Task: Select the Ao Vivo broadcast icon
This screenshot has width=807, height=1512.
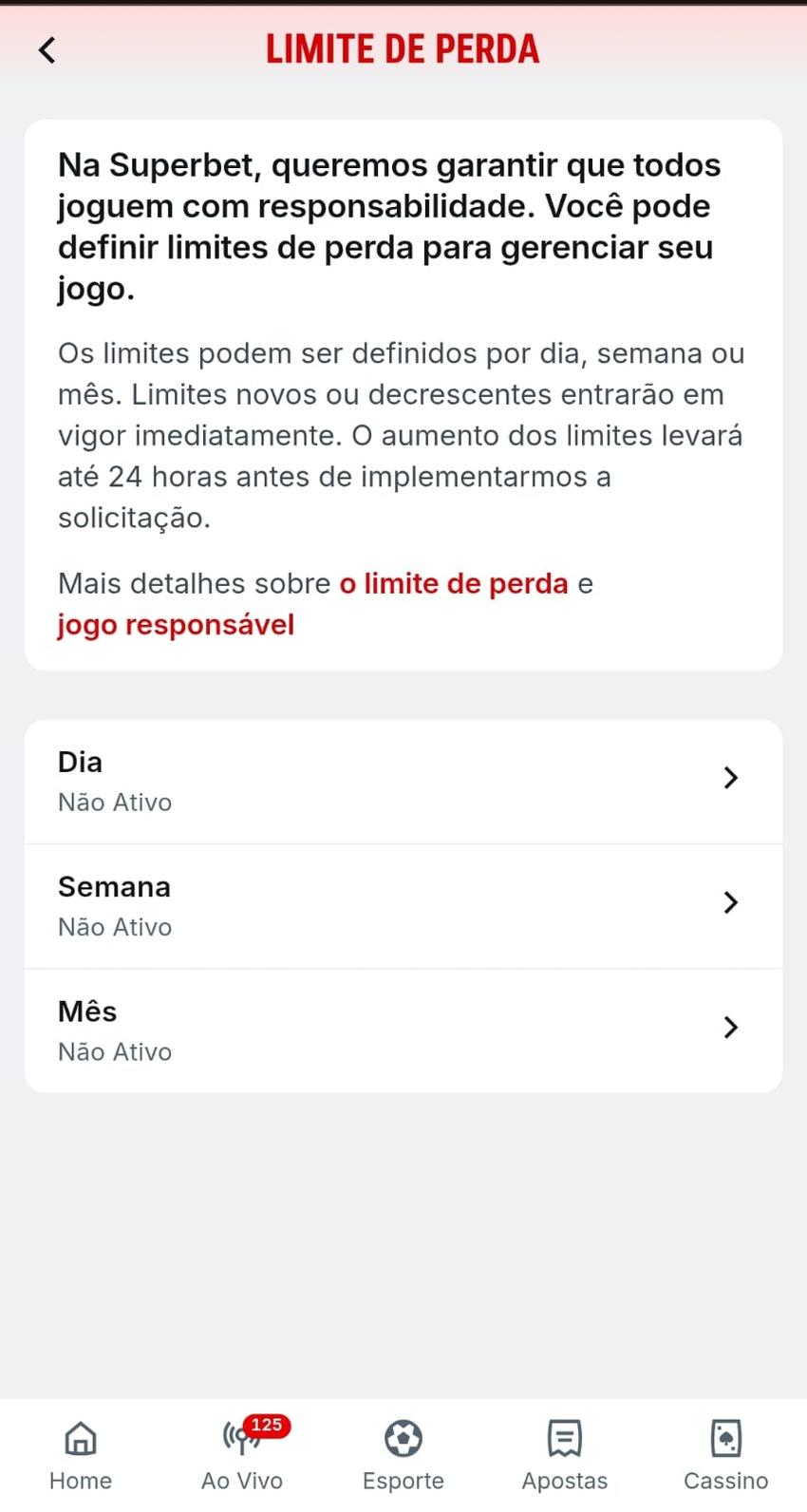Action: [x=235, y=1438]
